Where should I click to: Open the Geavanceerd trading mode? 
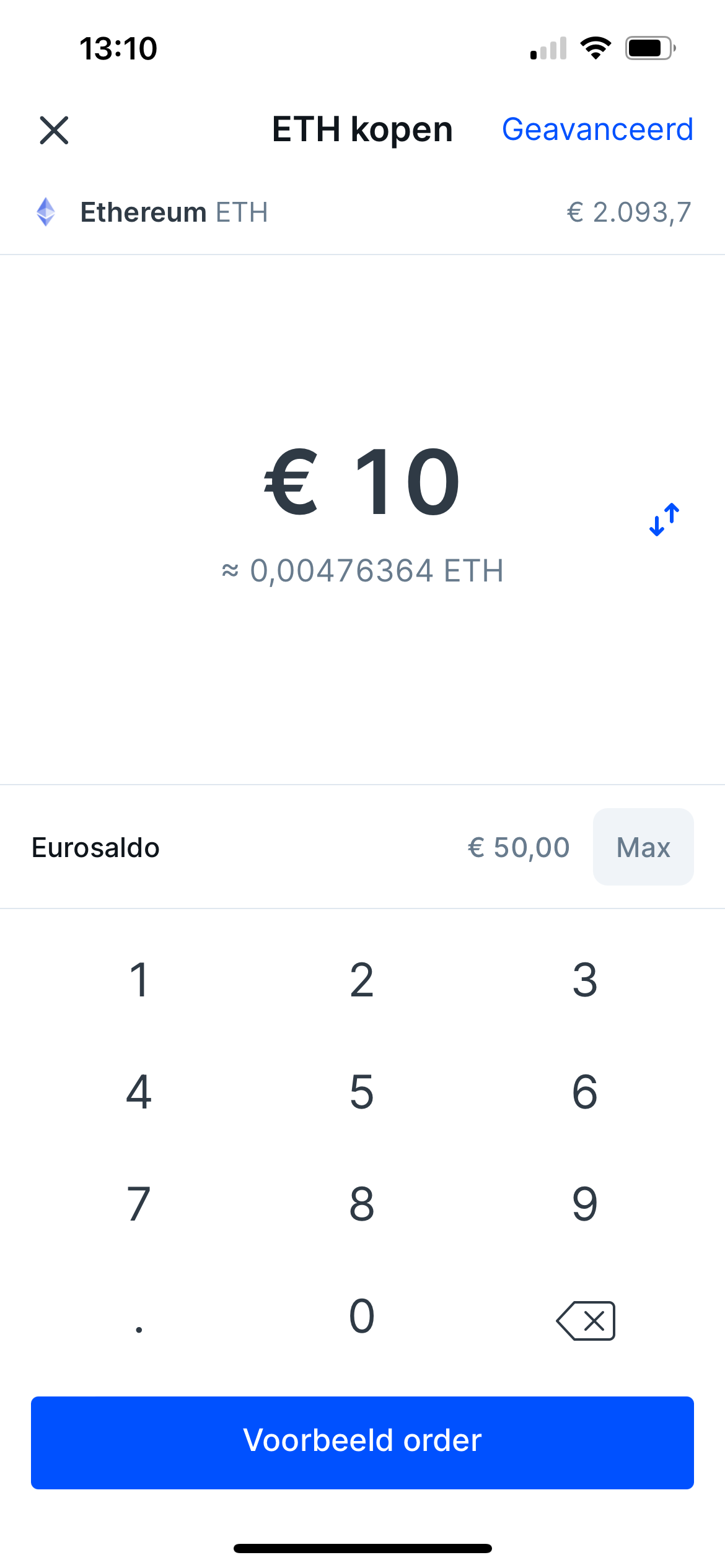(x=597, y=129)
